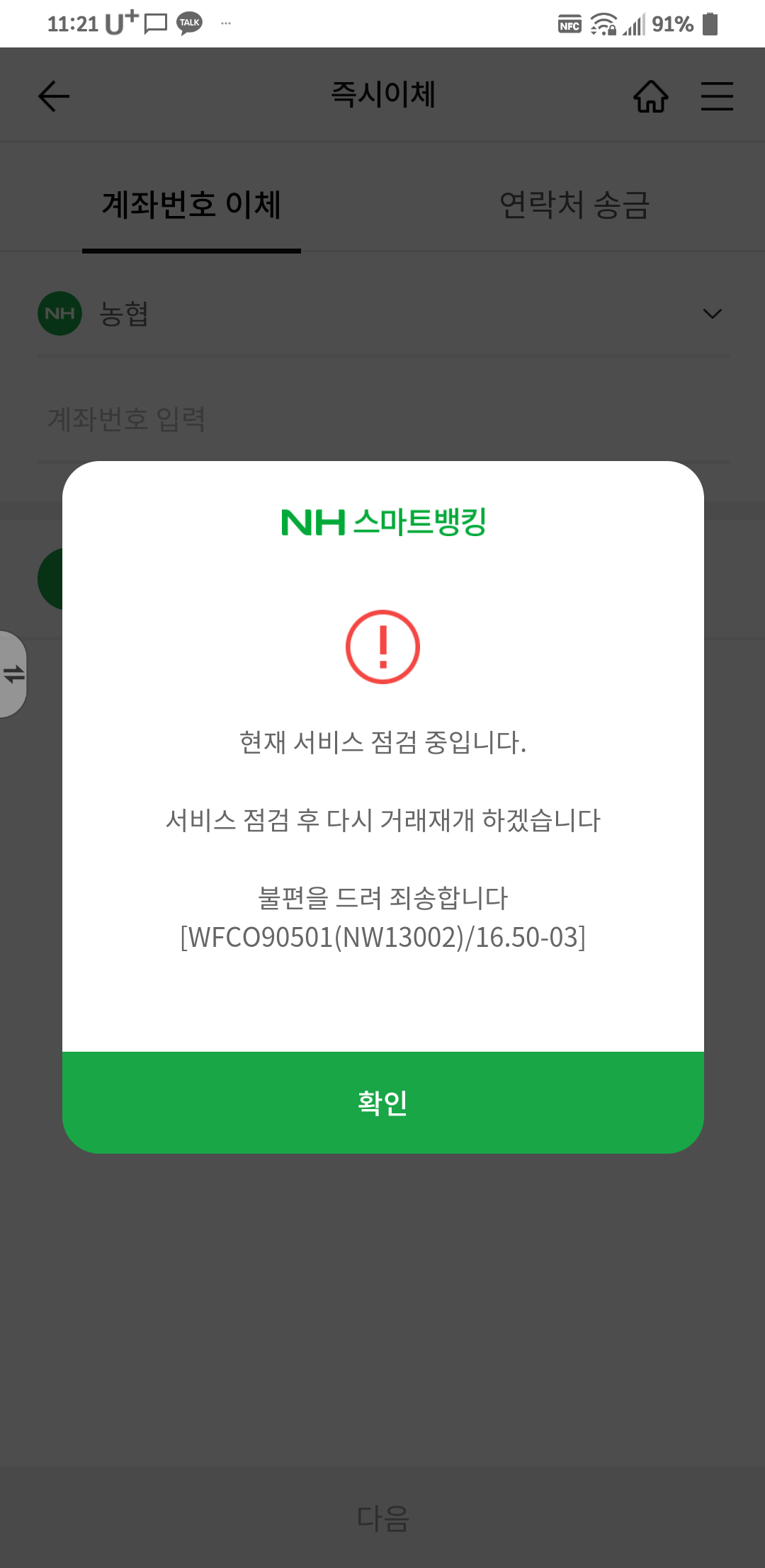Open the side swap-arrows handle
Viewport: 765px width, 1568px height.
13,674
